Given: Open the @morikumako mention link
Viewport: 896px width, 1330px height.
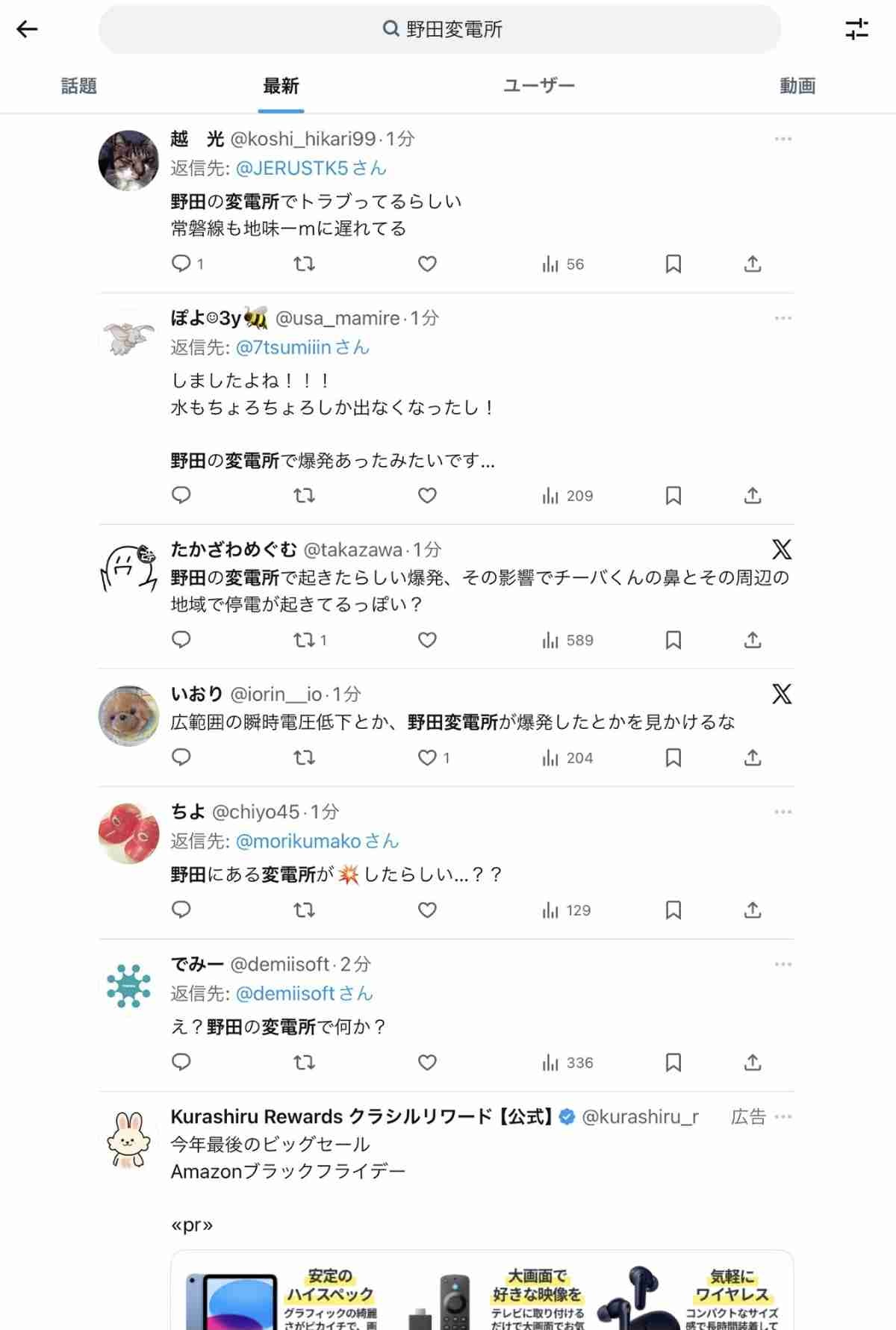Looking at the screenshot, I should (x=298, y=842).
